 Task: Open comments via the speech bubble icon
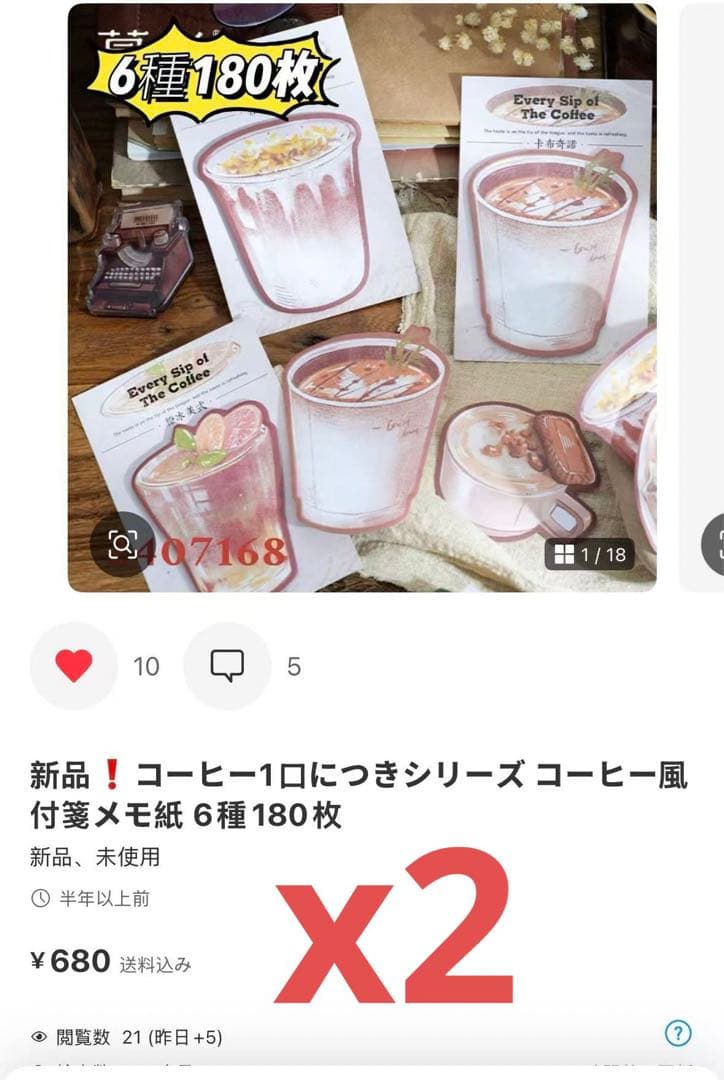click(x=228, y=662)
